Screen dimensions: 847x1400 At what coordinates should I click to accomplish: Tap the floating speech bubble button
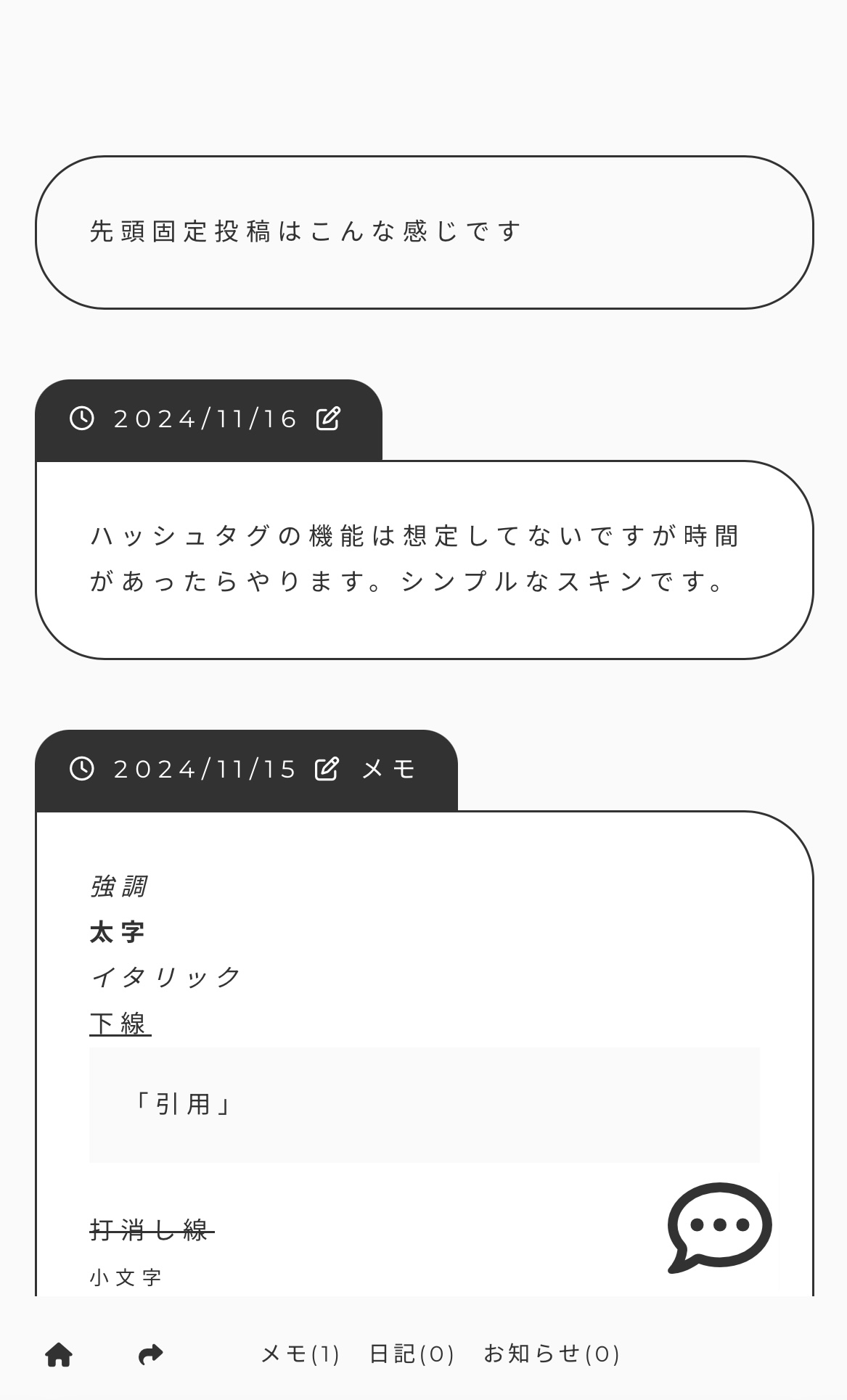tap(719, 1227)
